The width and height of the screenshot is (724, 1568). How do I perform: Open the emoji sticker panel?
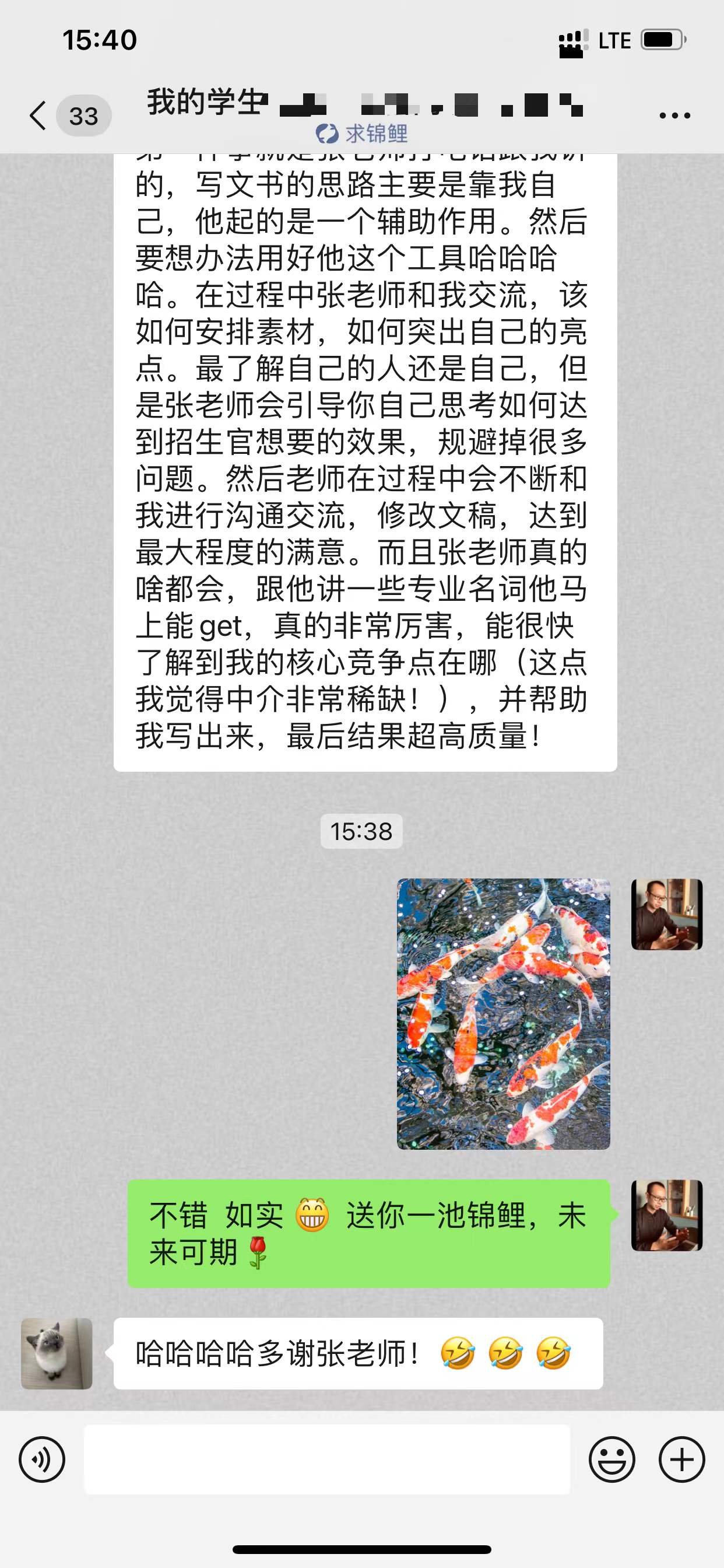(611, 1459)
